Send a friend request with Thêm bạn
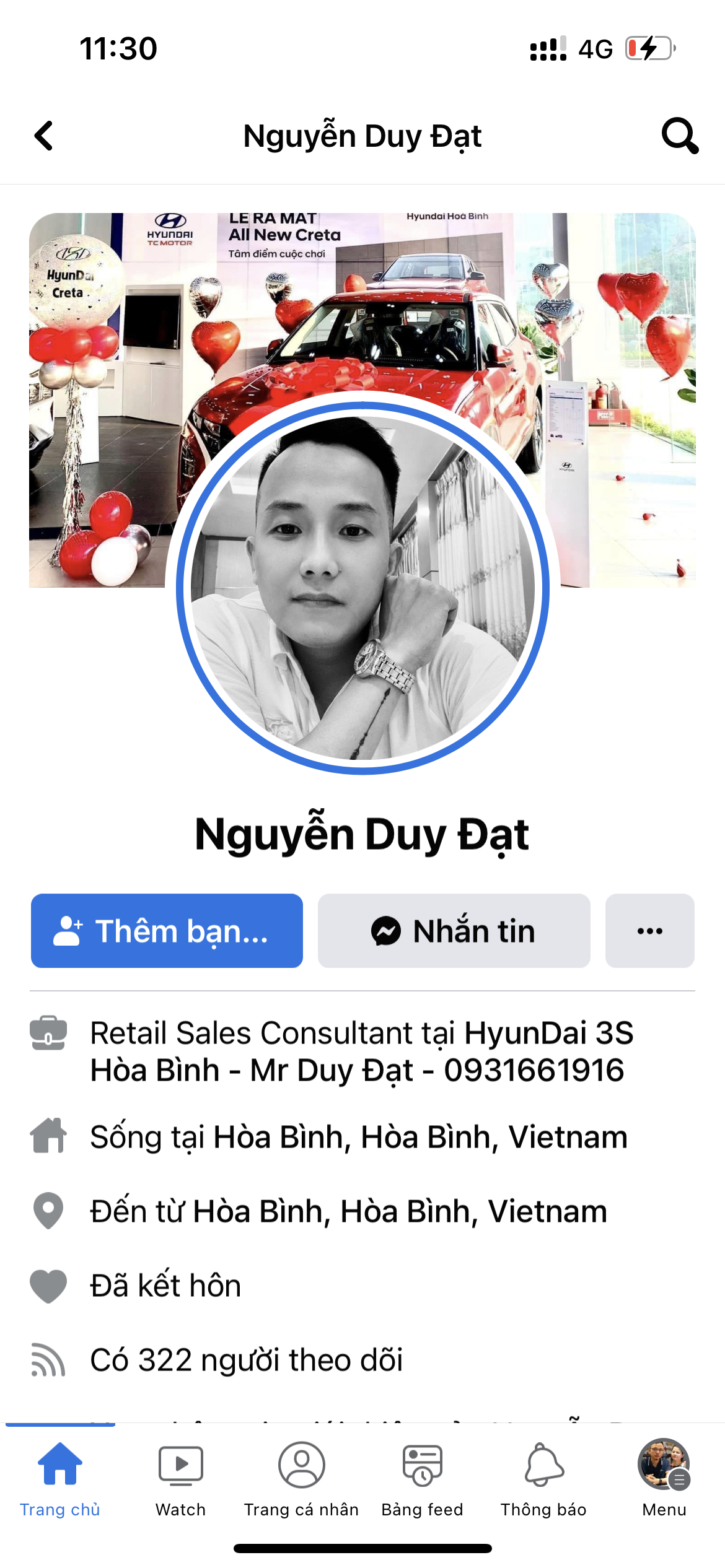 (x=167, y=931)
